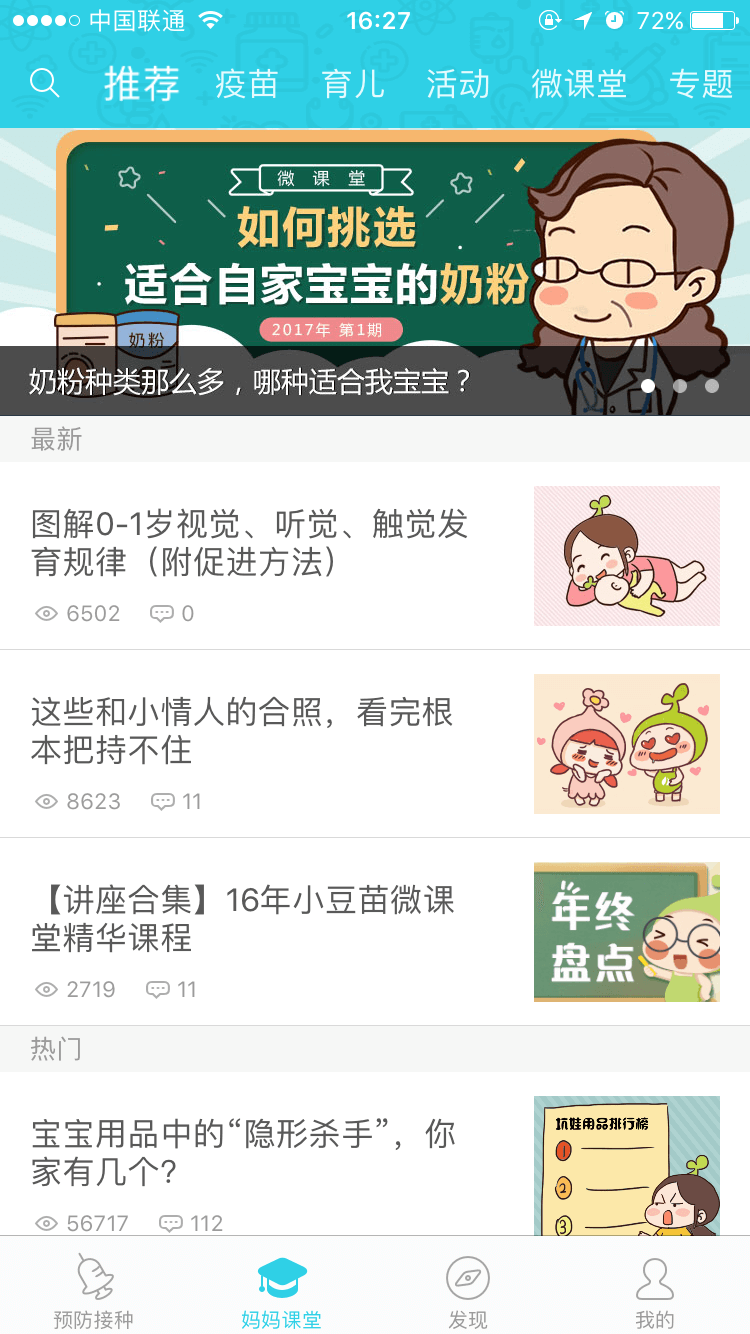Select the 推荐 tab
This screenshot has width=750, height=1334.
coord(142,84)
